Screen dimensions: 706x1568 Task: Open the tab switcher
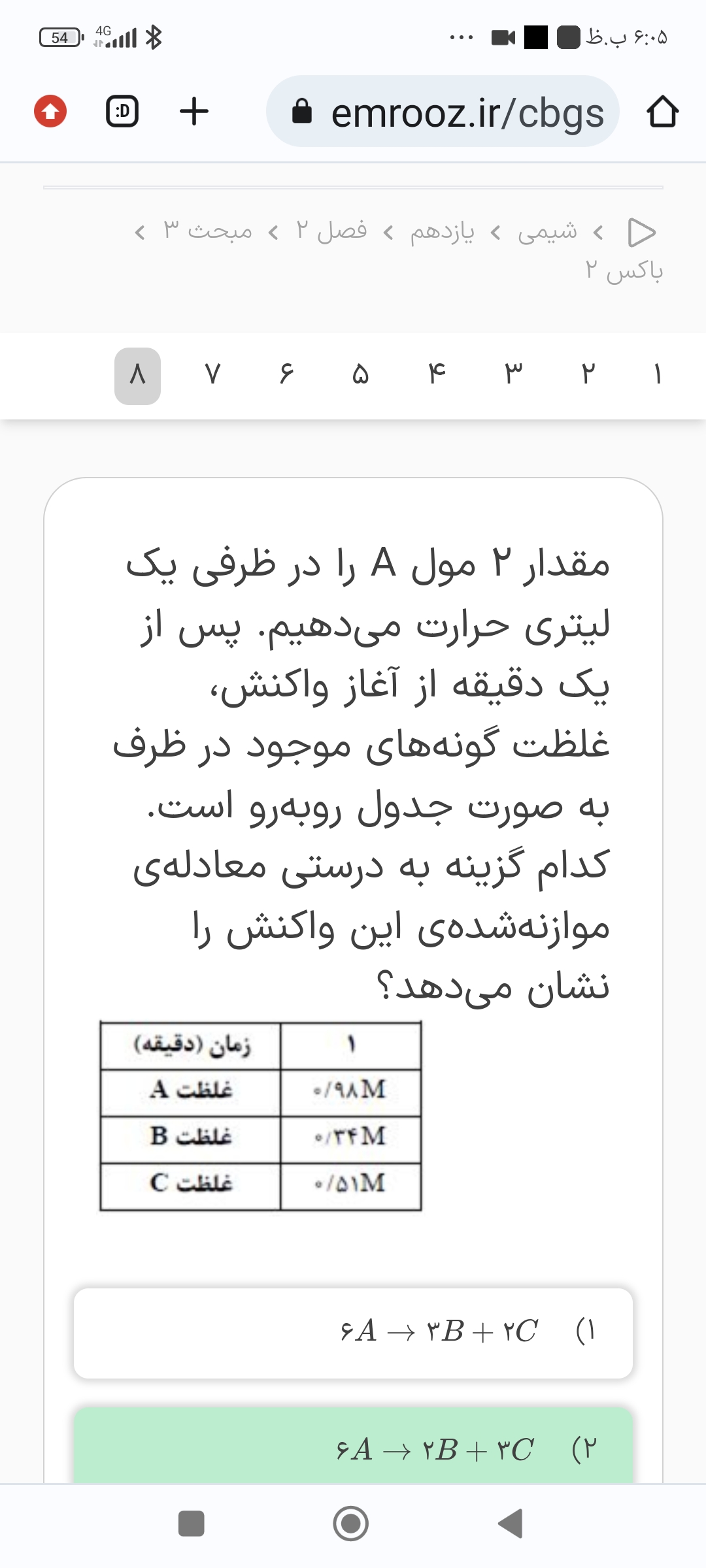[122, 112]
